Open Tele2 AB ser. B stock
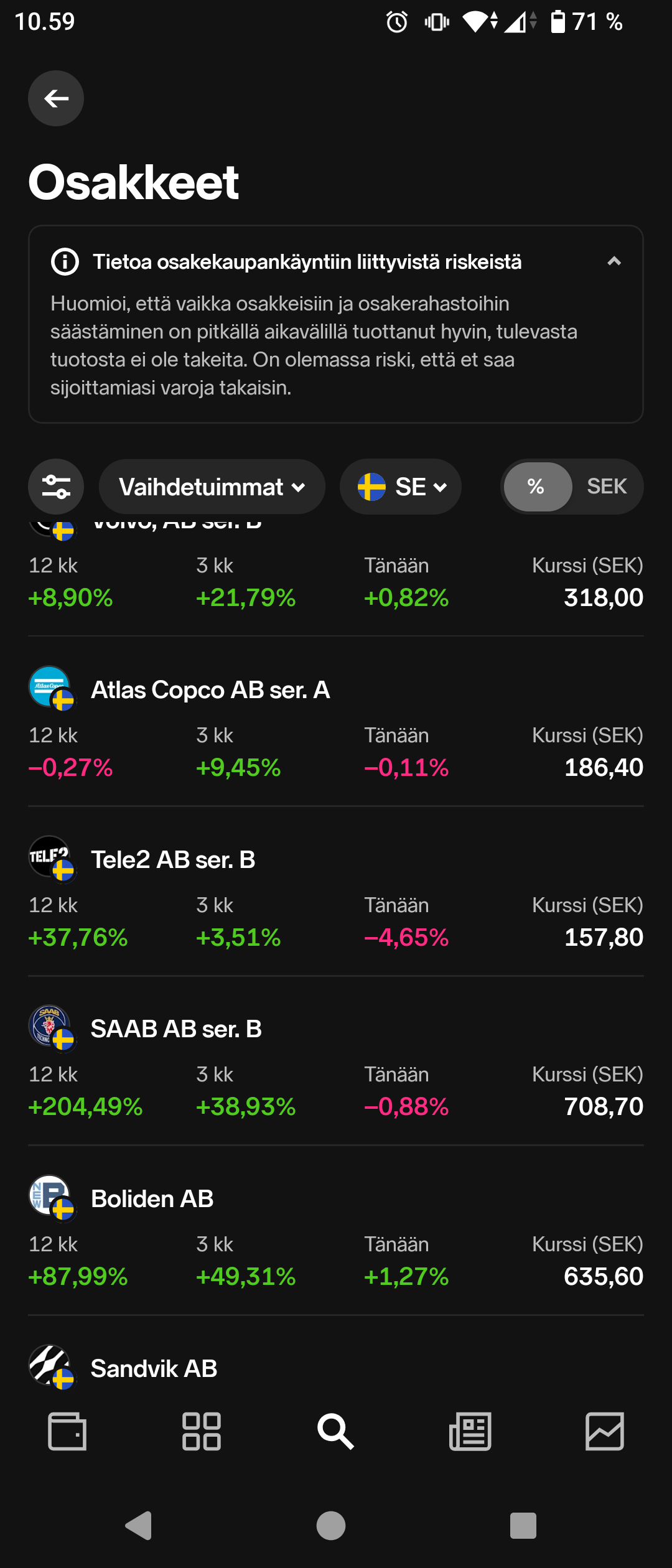Screen dimensions: 672x1568 click(x=173, y=860)
